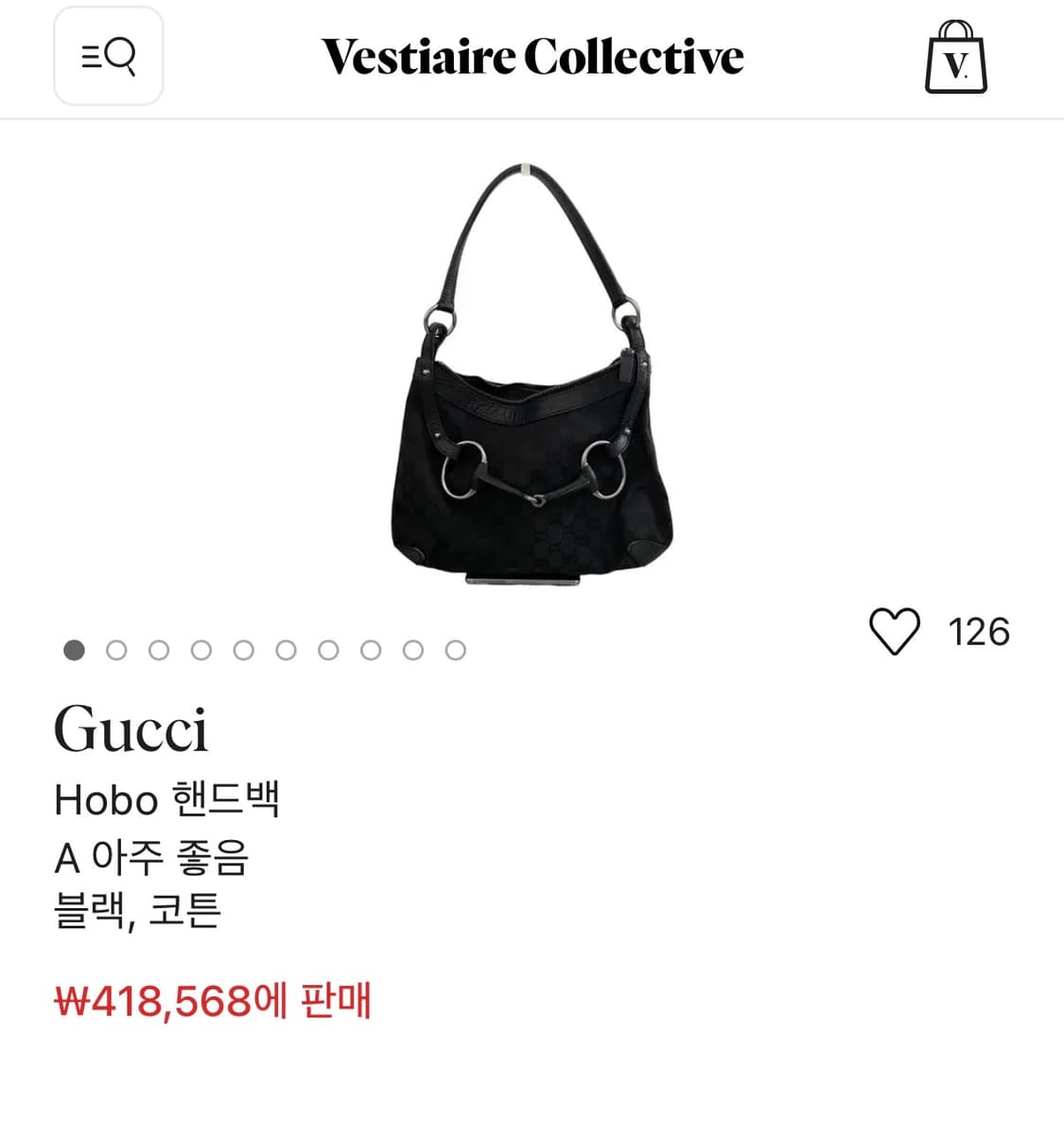Screen dimensions: 1064x1122
Task: Click the Vestiaire Collective logo
Action: [532, 57]
